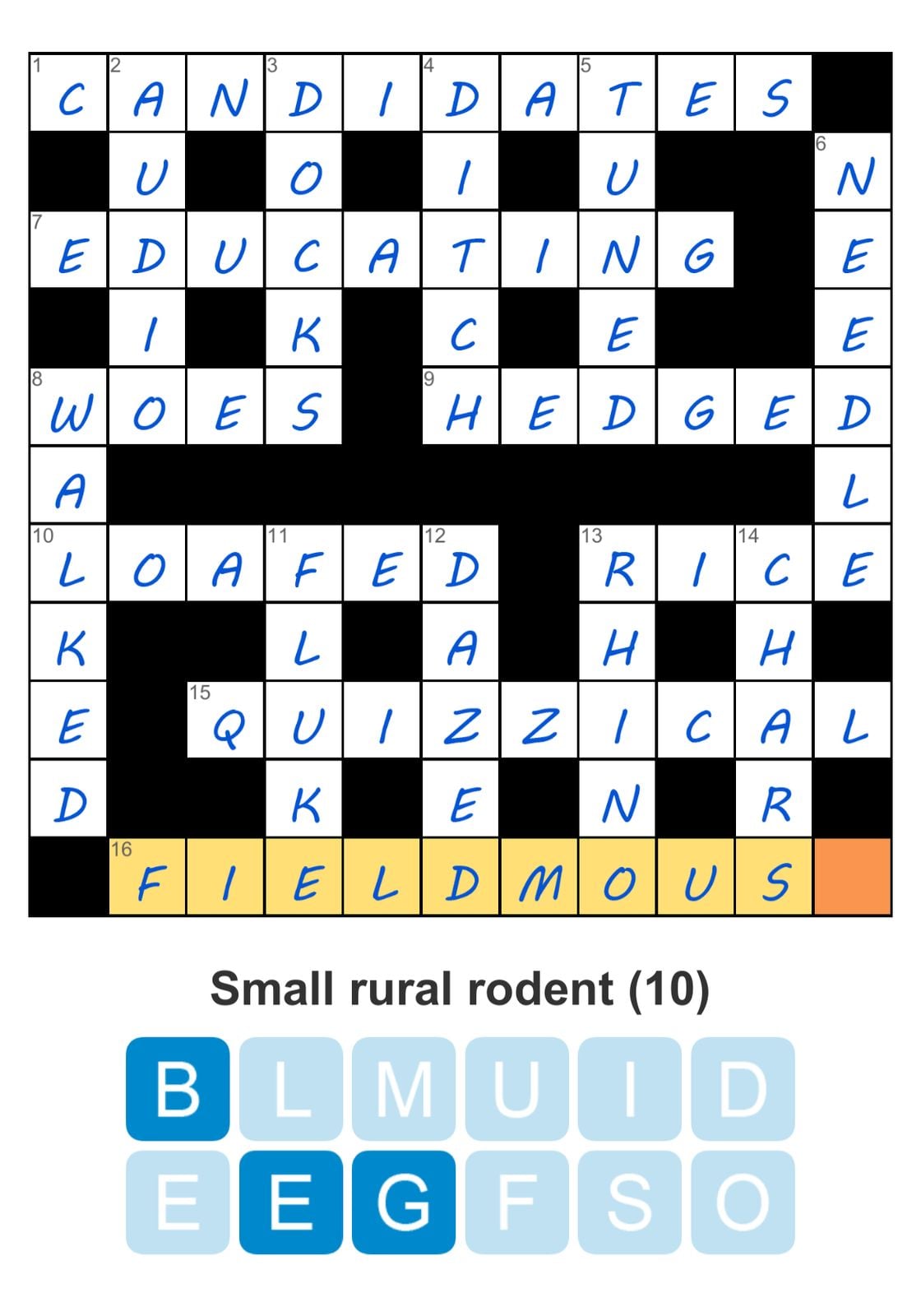This screenshot has height=1316, width=921.
Task: Select grid cell numbered 8 with W
Action: pyautogui.click(x=69, y=407)
